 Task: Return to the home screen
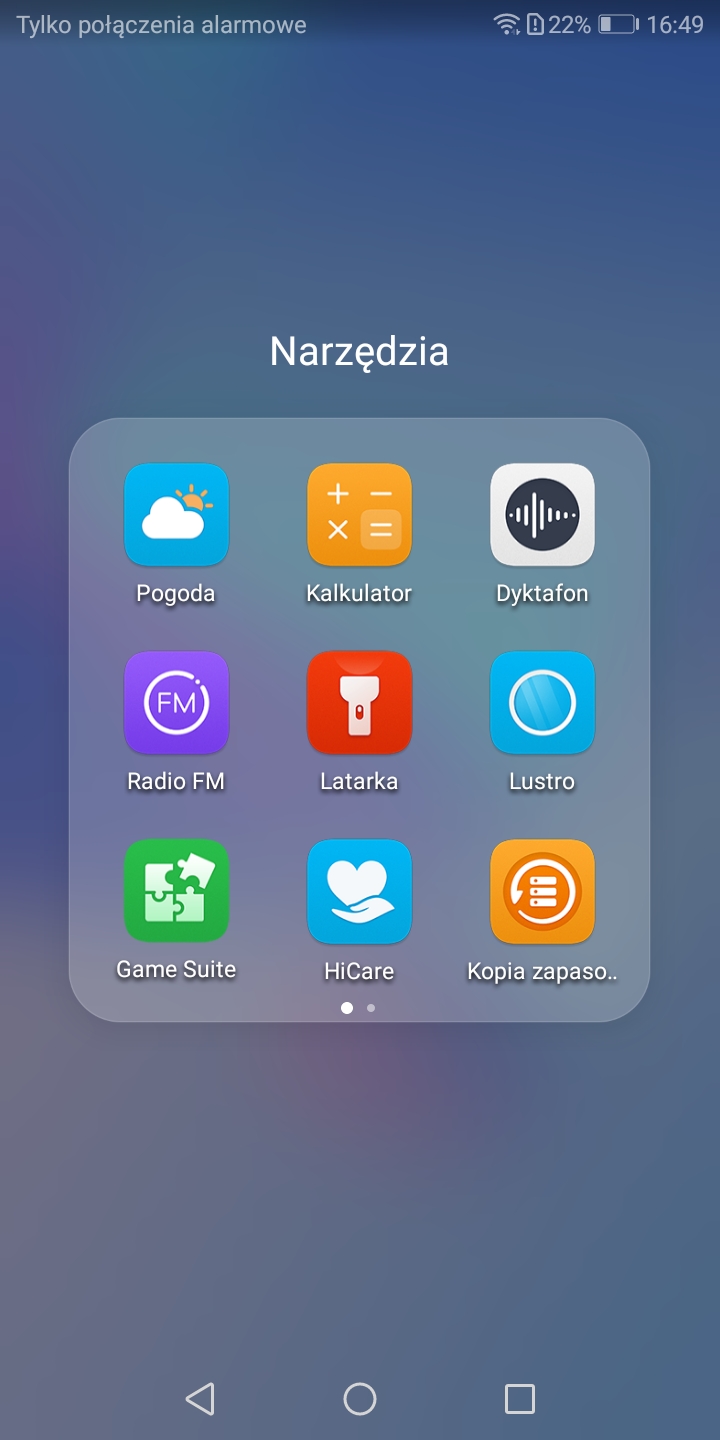pyautogui.click(x=360, y=1399)
